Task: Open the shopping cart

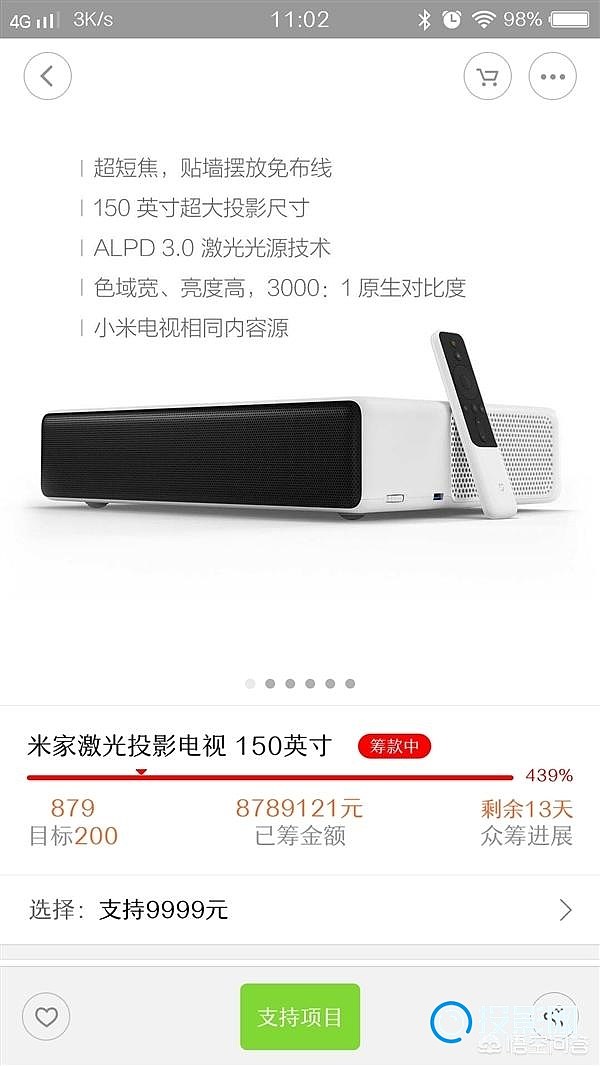Action: point(488,76)
